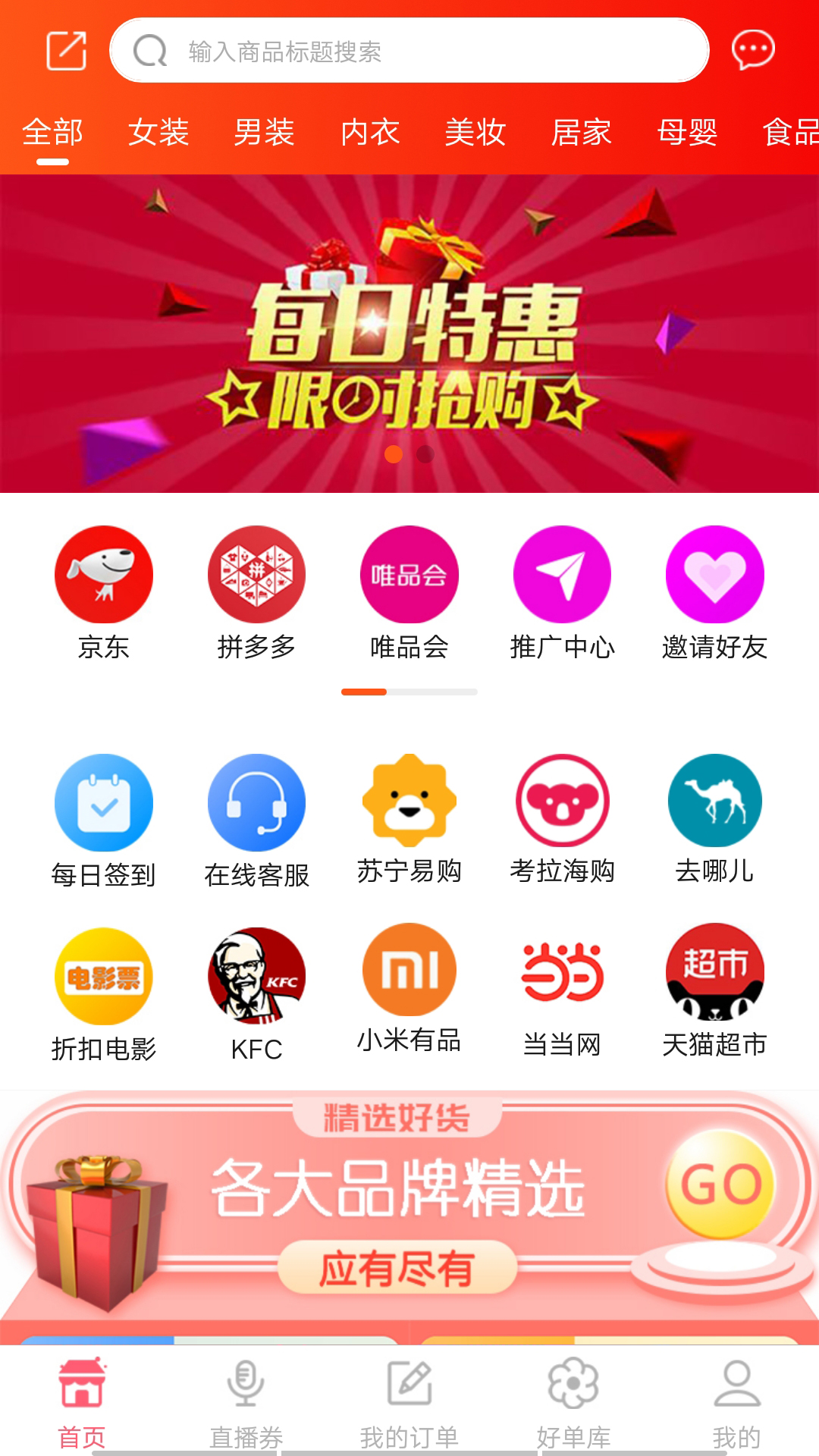Screen dimensions: 819x1456
Task: Jump to the second banner via carousel dot
Action: 424,455
